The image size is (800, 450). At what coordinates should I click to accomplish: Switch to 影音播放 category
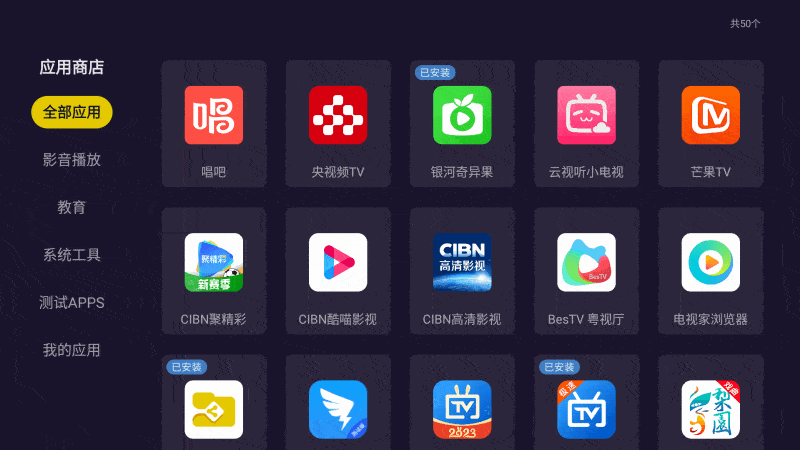[x=72, y=159]
